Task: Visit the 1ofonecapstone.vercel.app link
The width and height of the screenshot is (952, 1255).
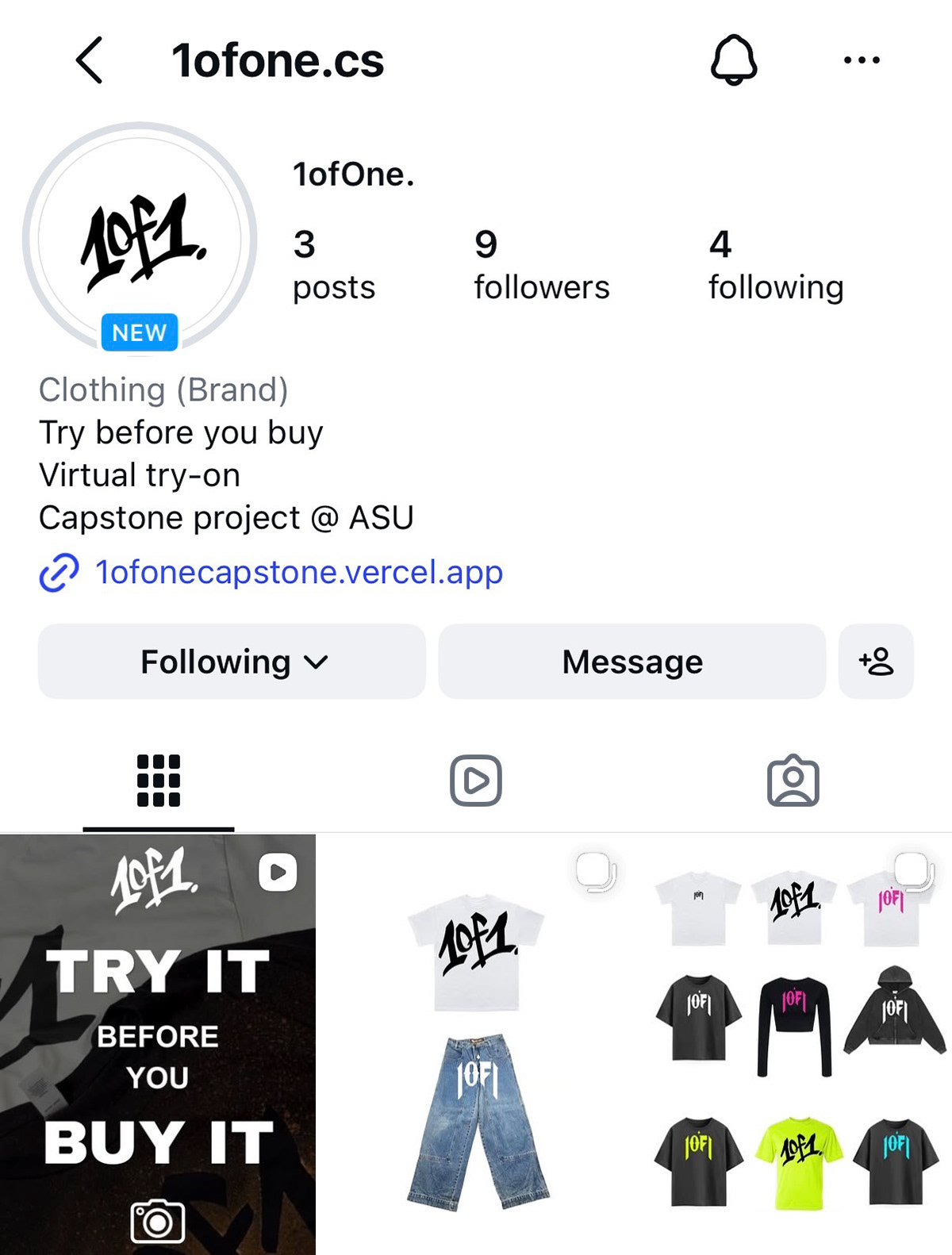Action: click(x=298, y=572)
